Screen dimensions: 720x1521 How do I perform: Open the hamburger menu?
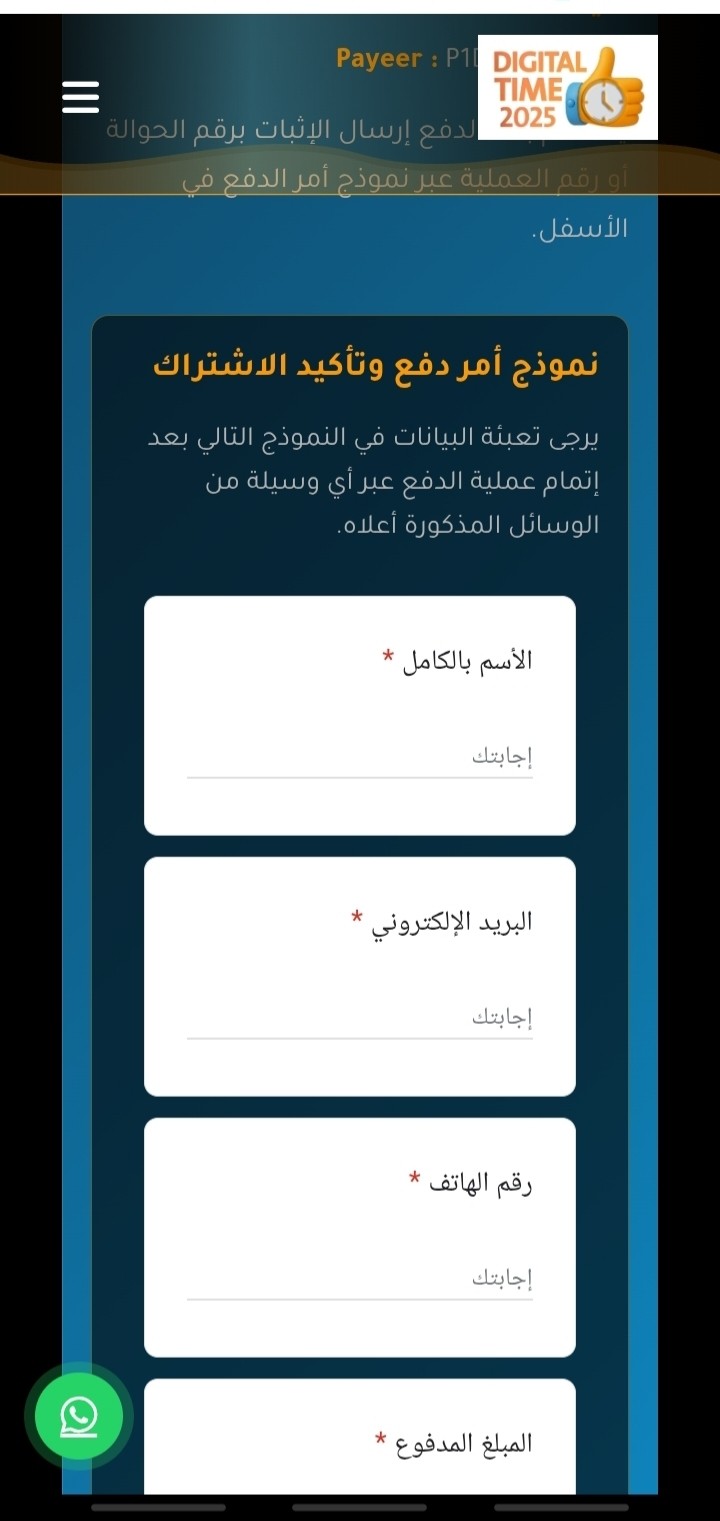pos(80,97)
